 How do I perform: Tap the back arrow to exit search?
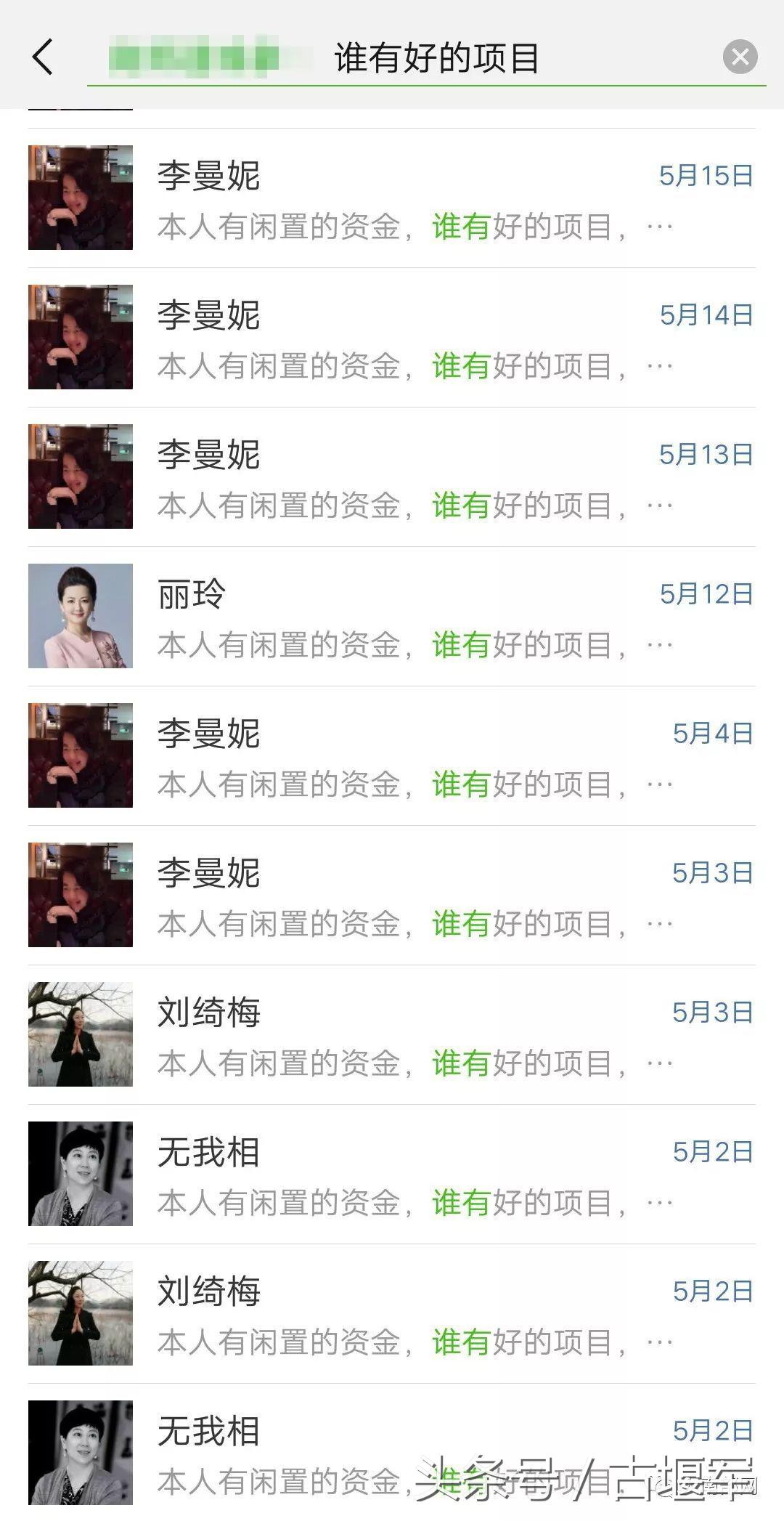pos(41,58)
